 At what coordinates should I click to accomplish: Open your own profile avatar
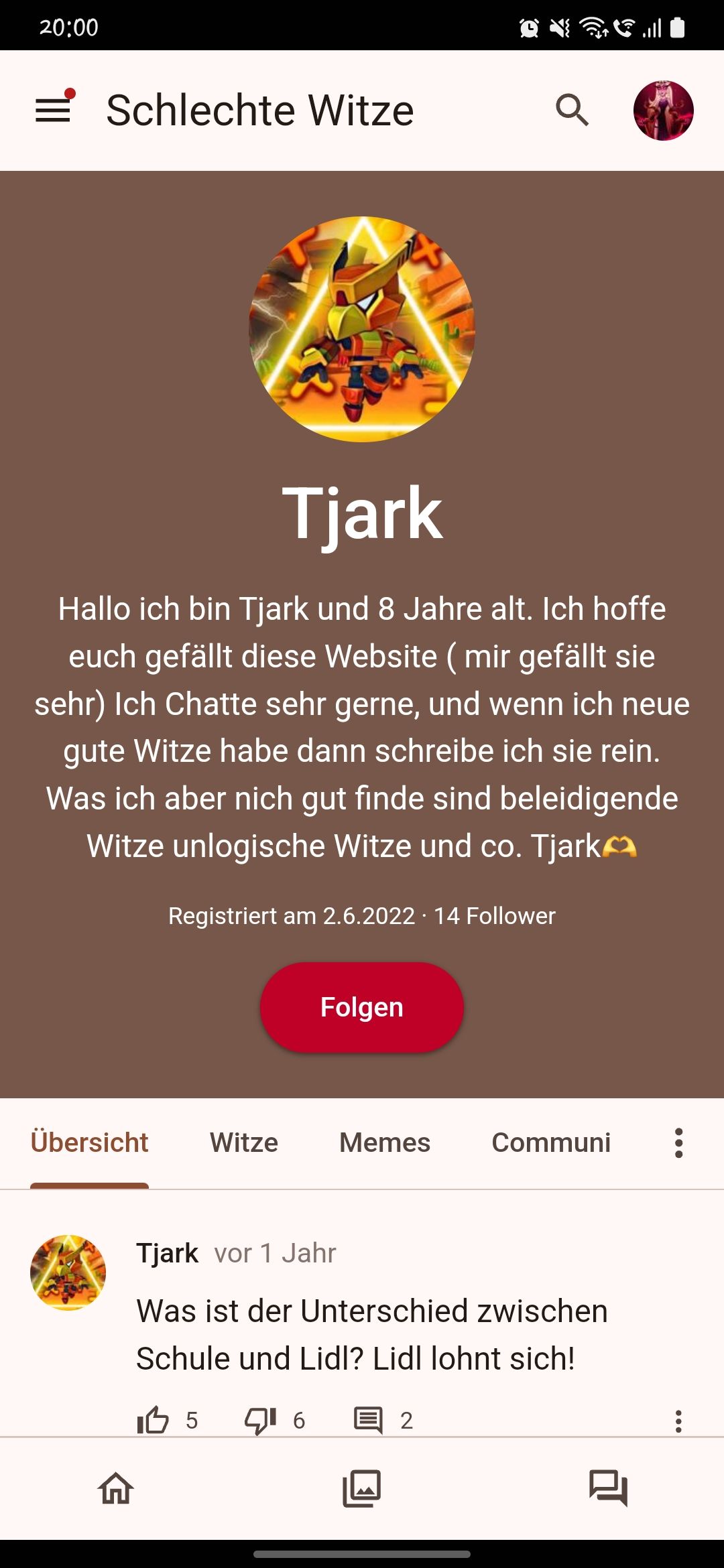point(663,111)
